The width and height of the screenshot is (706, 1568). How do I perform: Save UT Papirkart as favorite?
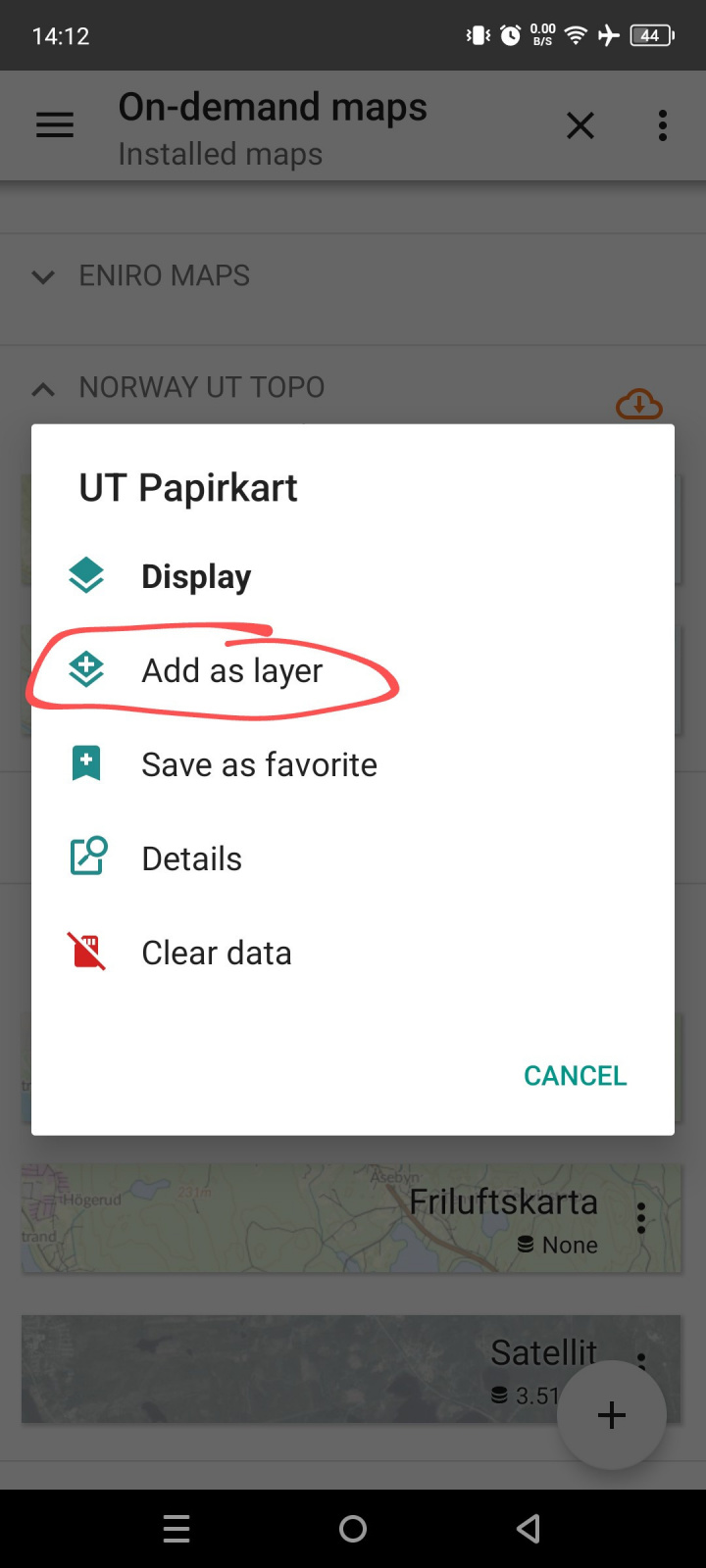click(259, 764)
